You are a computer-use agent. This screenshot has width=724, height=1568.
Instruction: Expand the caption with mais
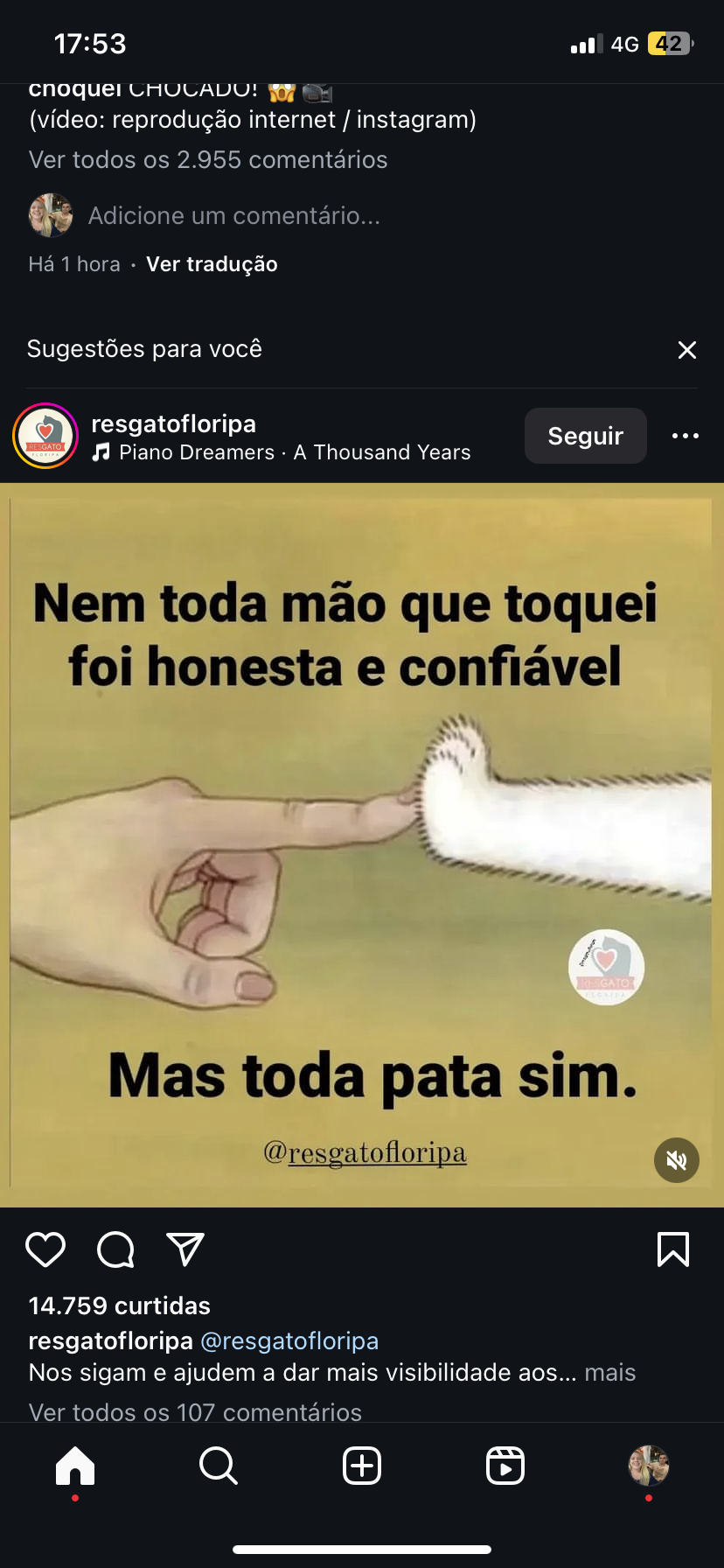pos(609,1372)
